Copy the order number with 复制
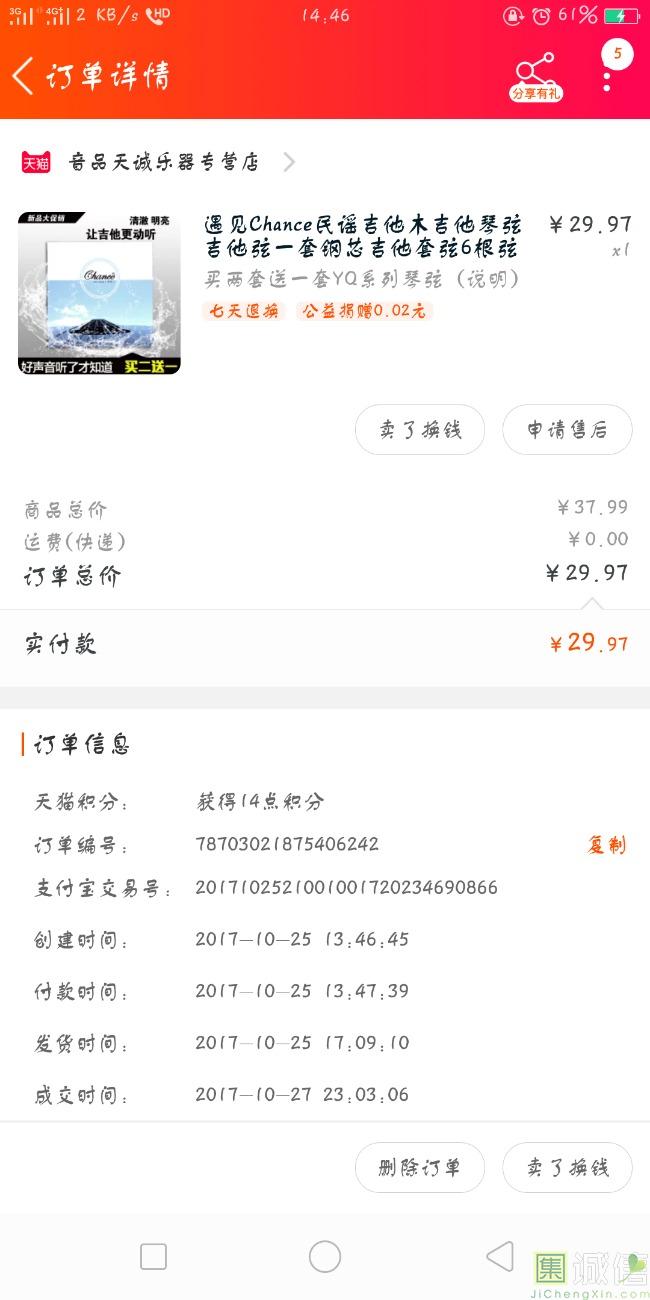 click(x=606, y=845)
